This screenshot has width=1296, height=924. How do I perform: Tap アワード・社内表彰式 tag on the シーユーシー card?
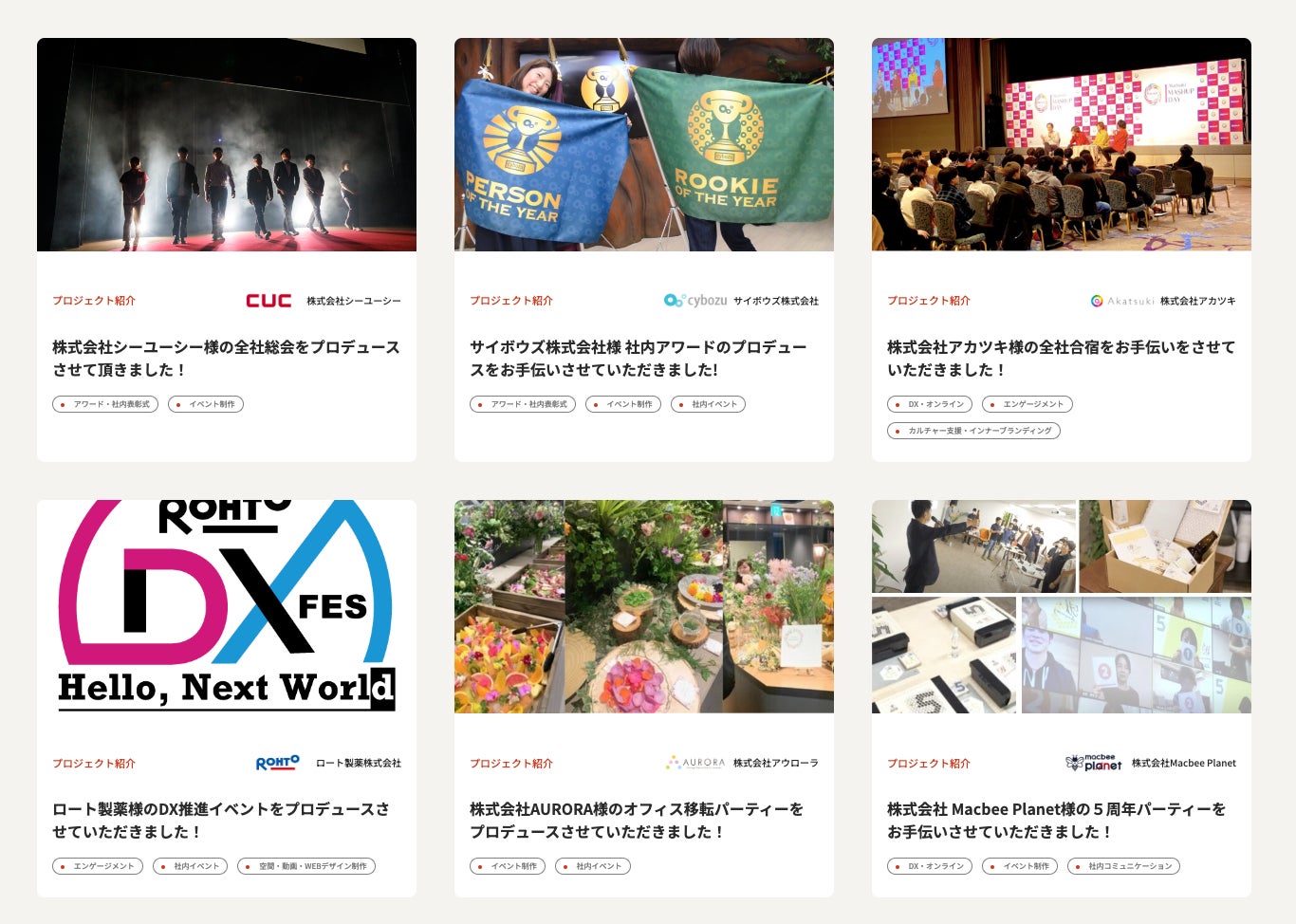coord(105,404)
